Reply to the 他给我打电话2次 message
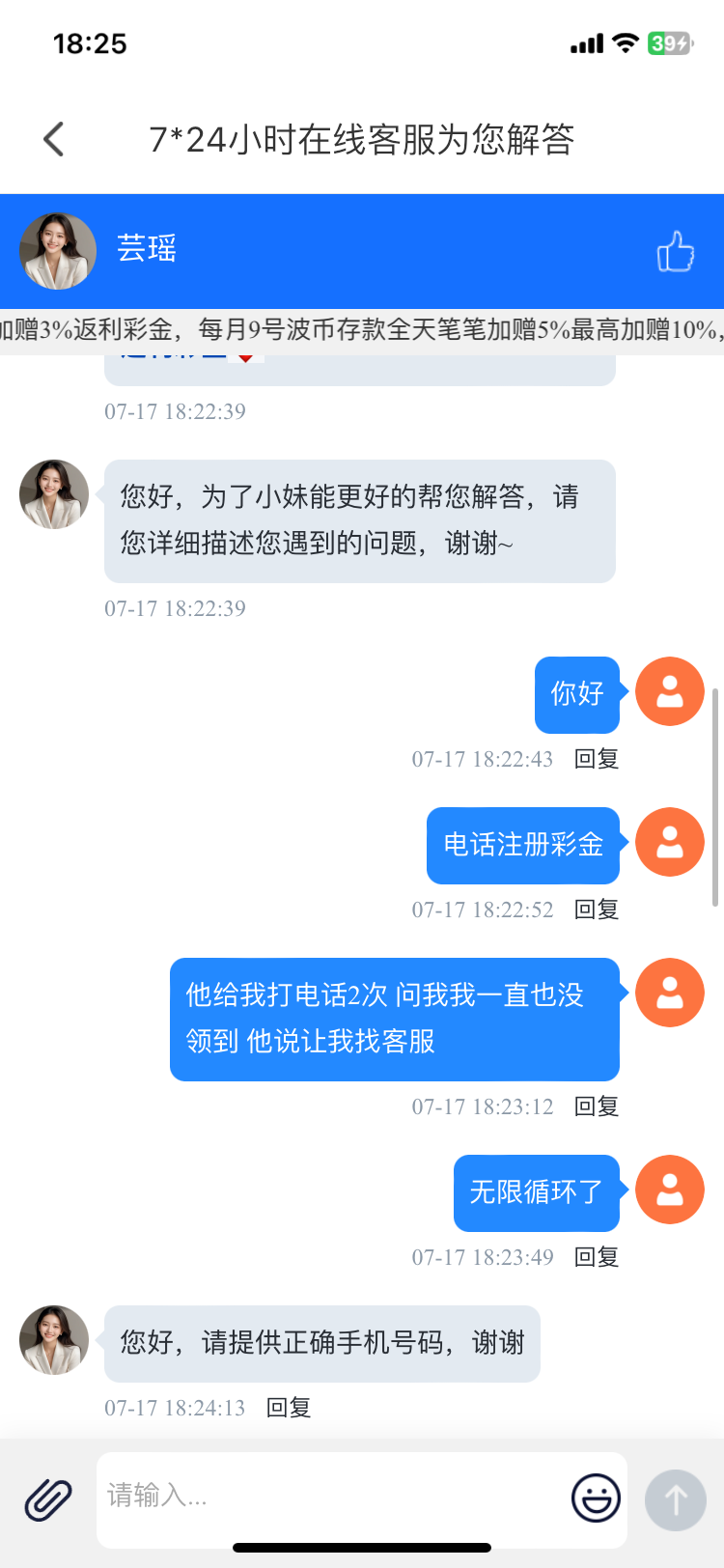Viewport: 724px width, 1568px height. coord(596,1106)
